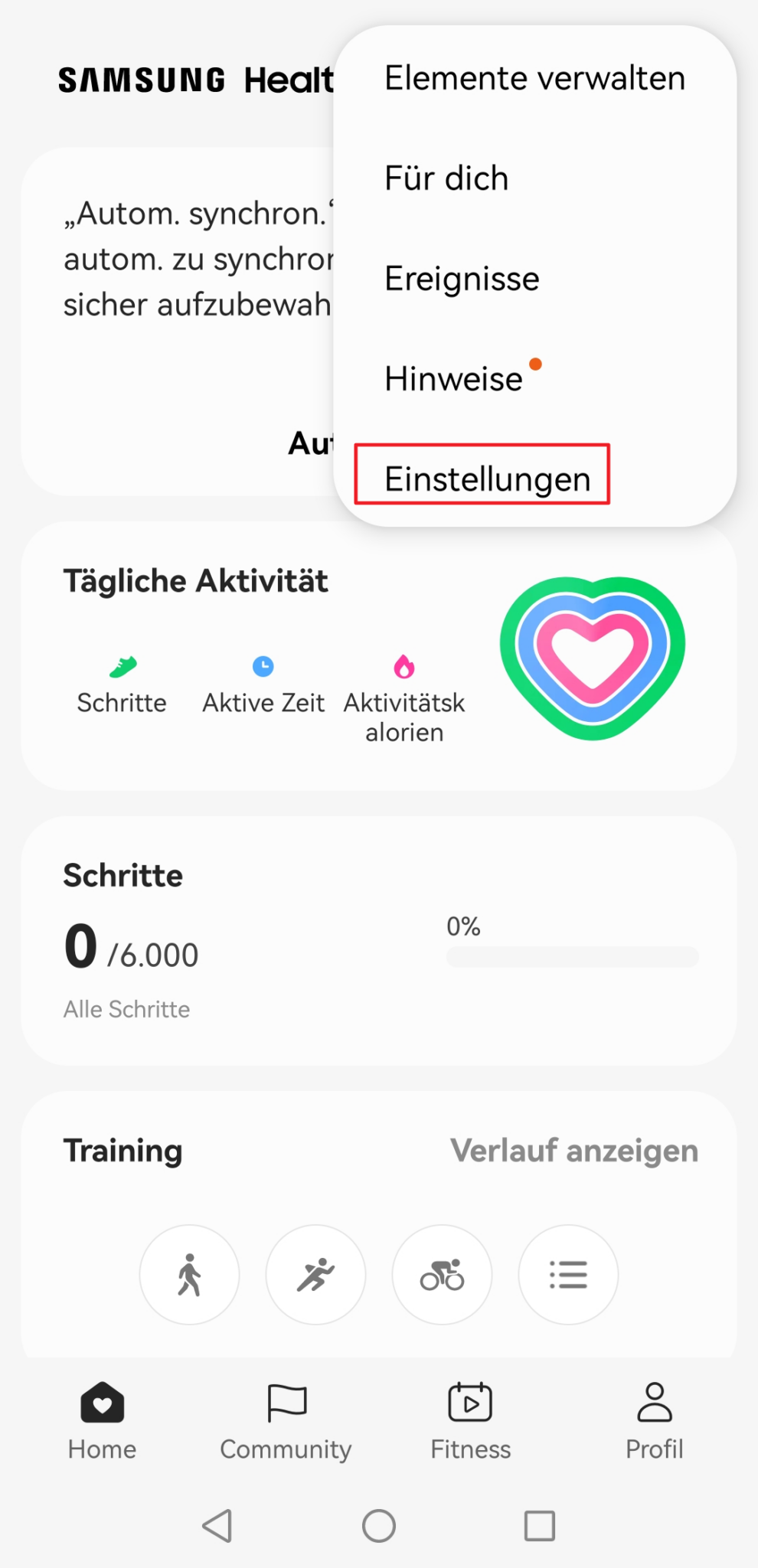Switch to the Profil tab
The image size is (758, 1568).
point(654,1421)
